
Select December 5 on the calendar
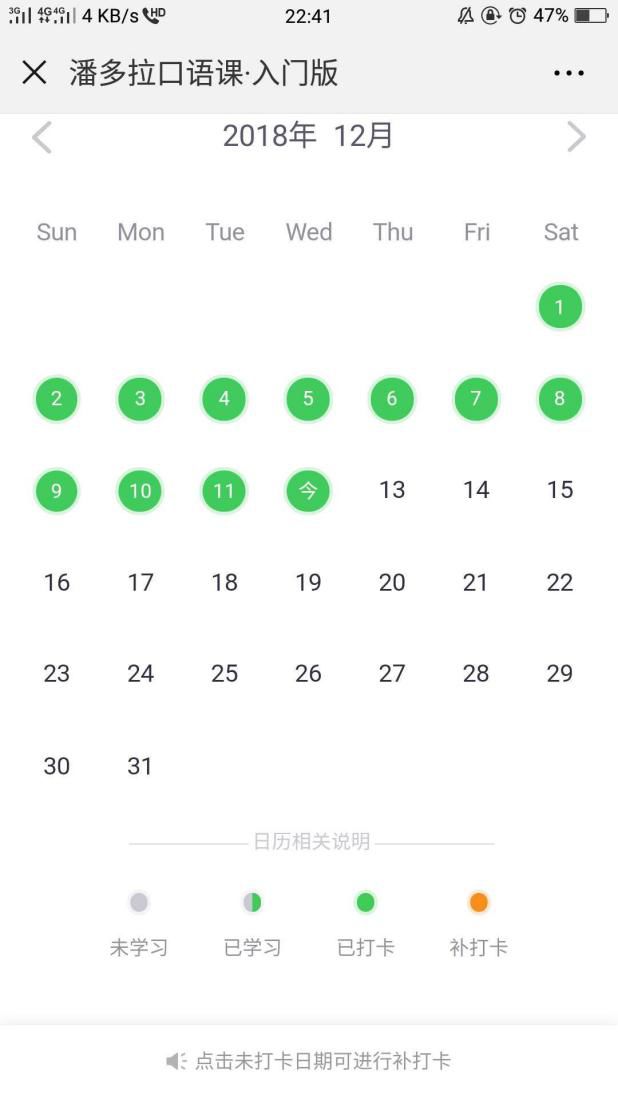tap(308, 398)
